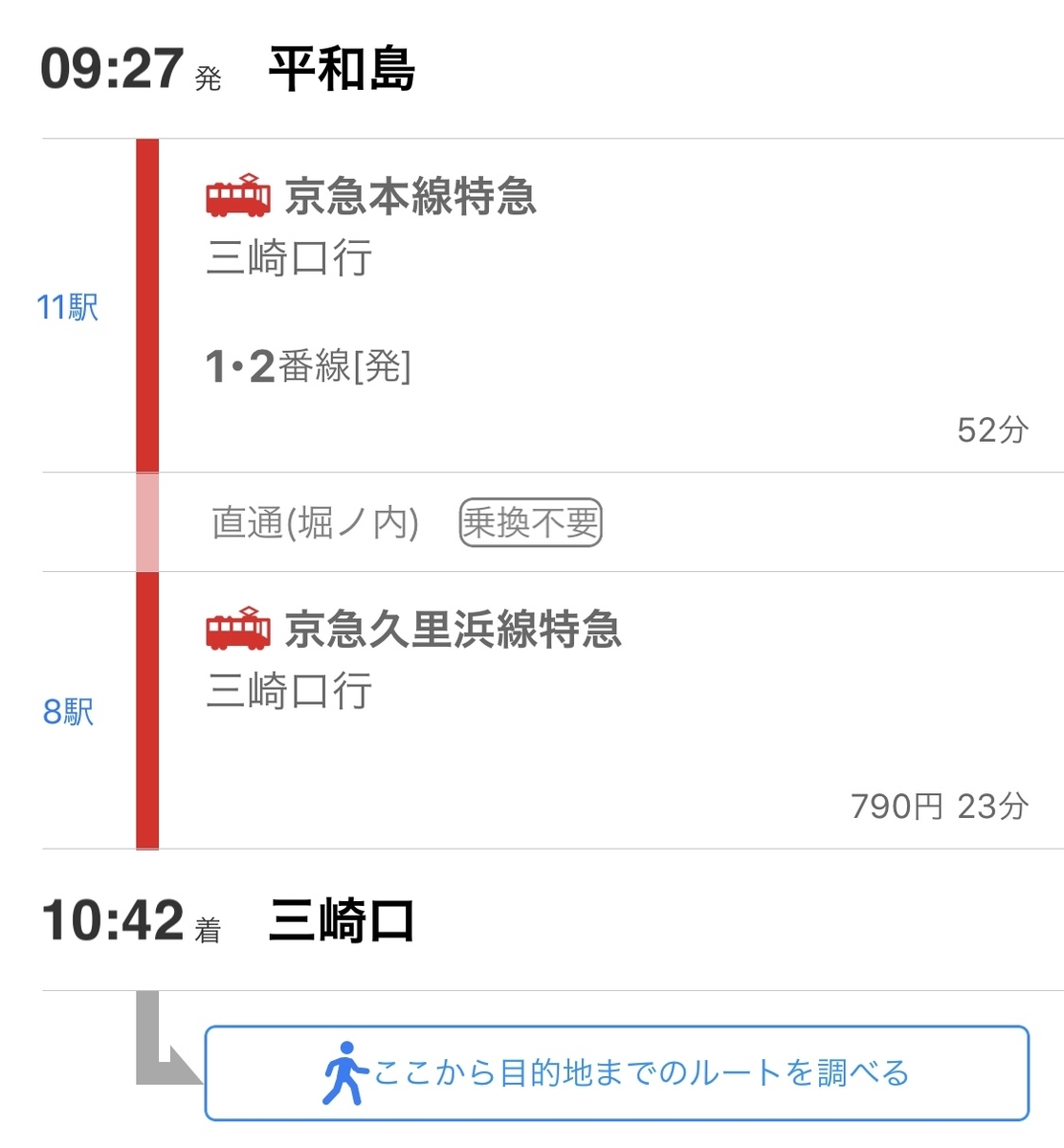This screenshot has width=1064, height=1148.
Task: Expand the 11駅 stop list
Action: [68, 307]
